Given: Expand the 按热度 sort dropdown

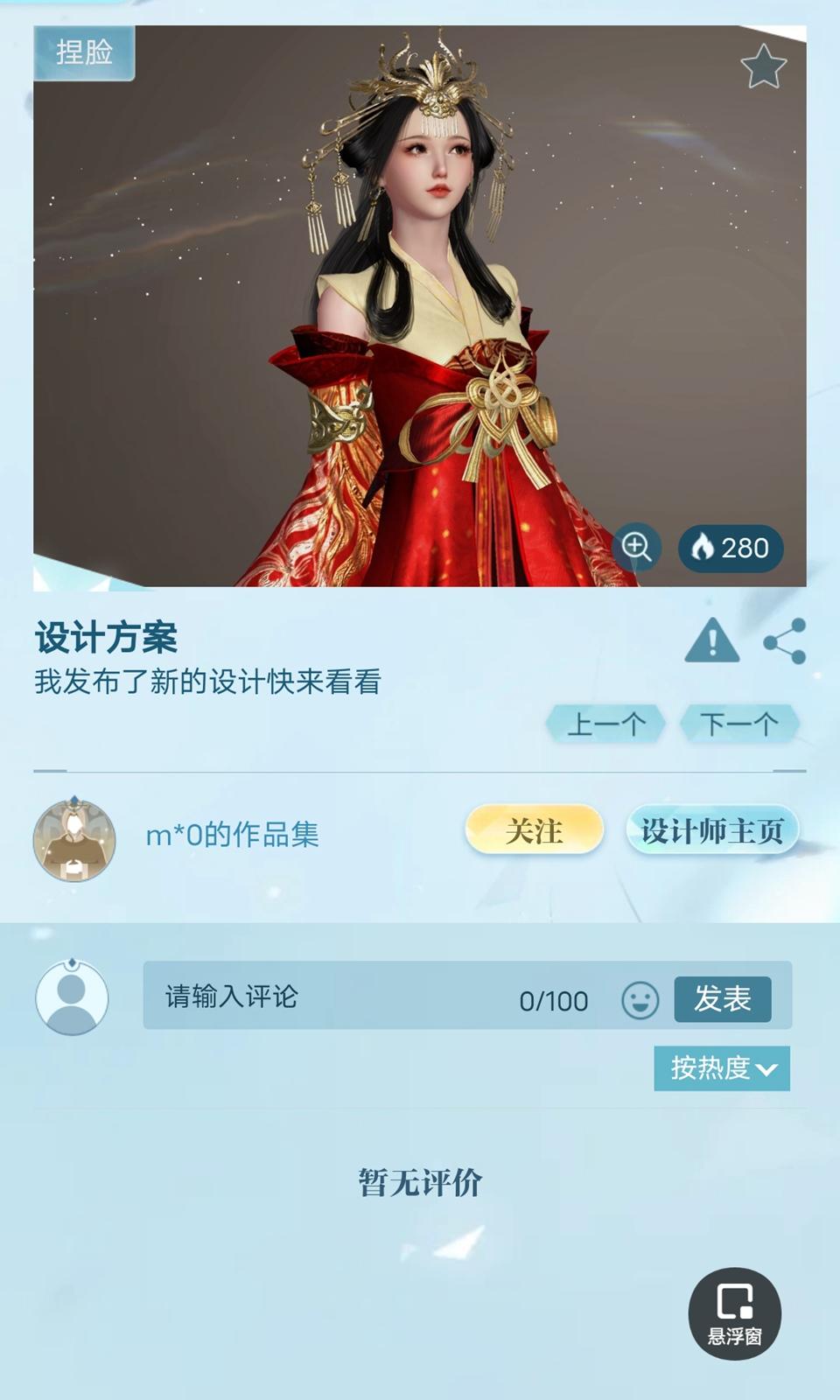Looking at the screenshot, I should pos(722,1067).
